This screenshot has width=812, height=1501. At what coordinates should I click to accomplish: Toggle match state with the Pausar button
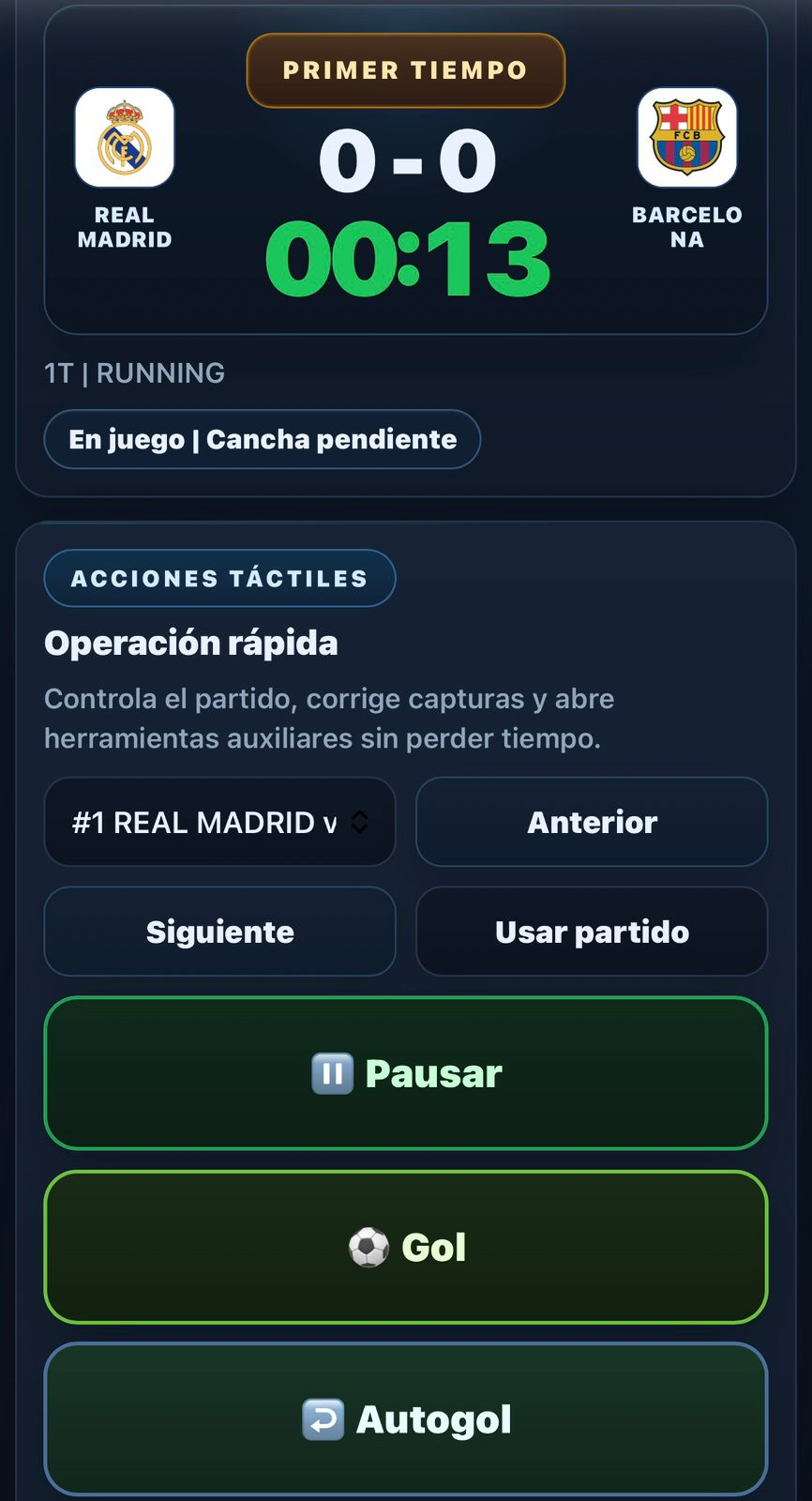406,1072
